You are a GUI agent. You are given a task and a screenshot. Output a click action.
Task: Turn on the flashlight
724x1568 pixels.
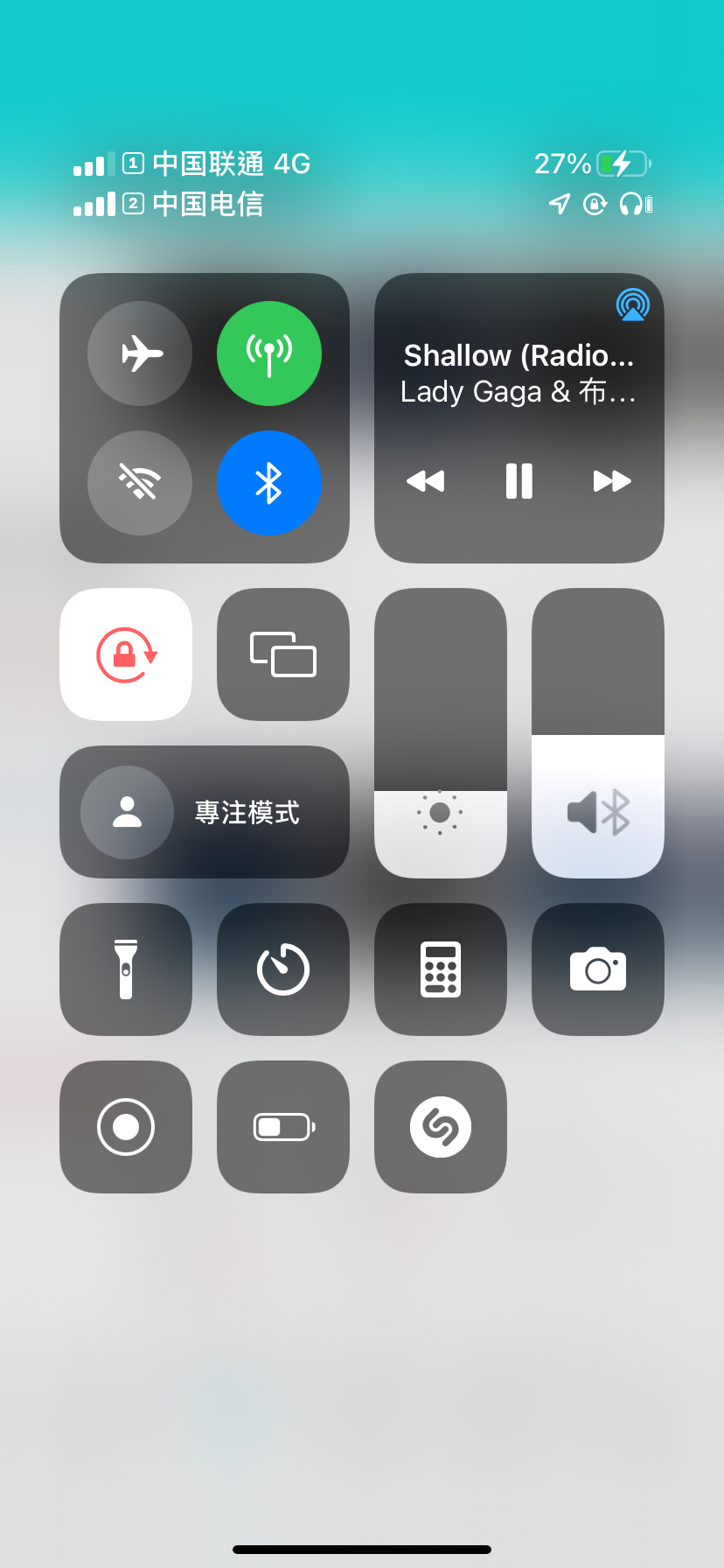tap(126, 969)
